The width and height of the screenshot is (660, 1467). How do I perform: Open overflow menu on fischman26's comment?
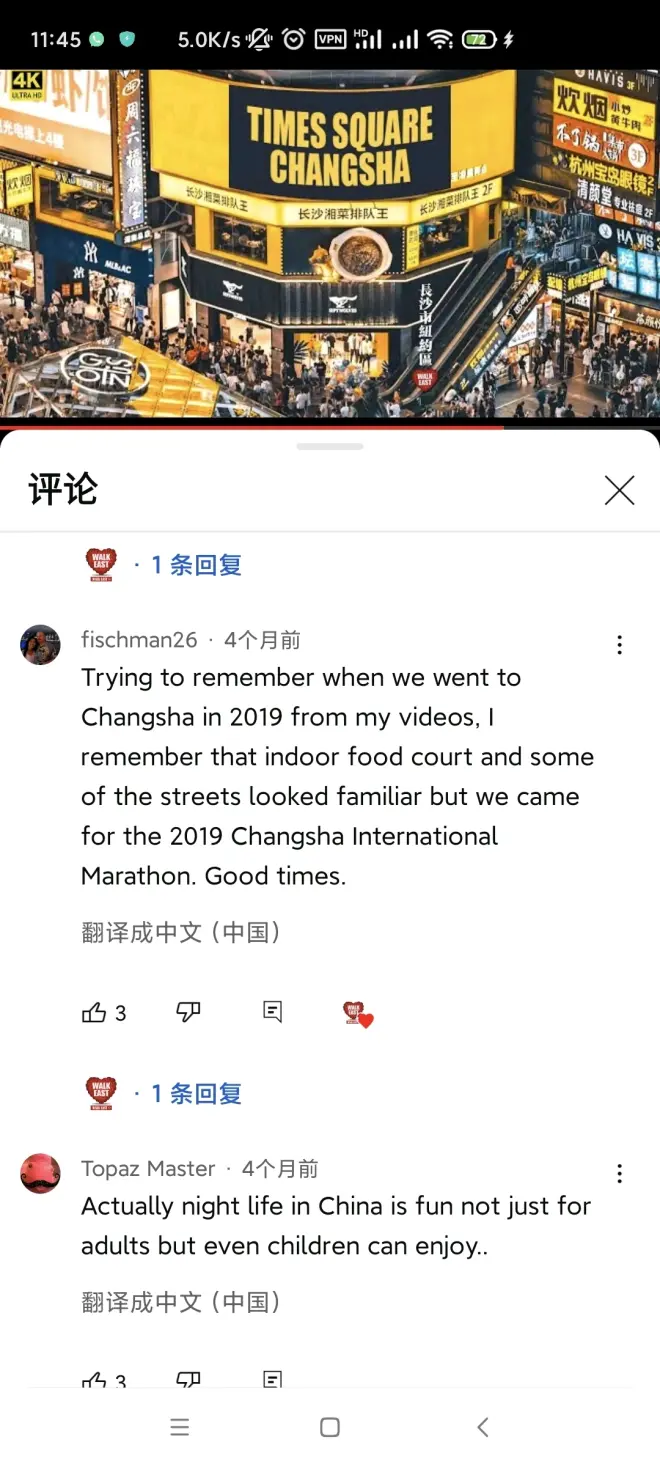[x=619, y=645]
